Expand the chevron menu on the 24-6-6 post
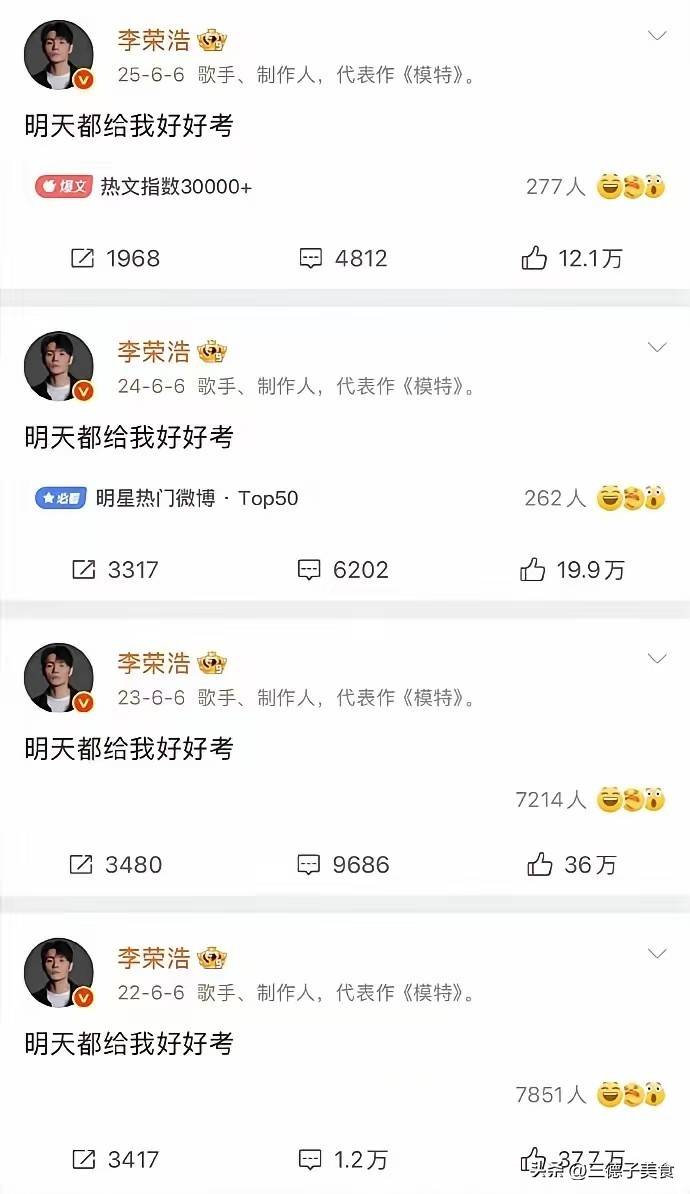Viewport: 690px width, 1194px height. (657, 348)
